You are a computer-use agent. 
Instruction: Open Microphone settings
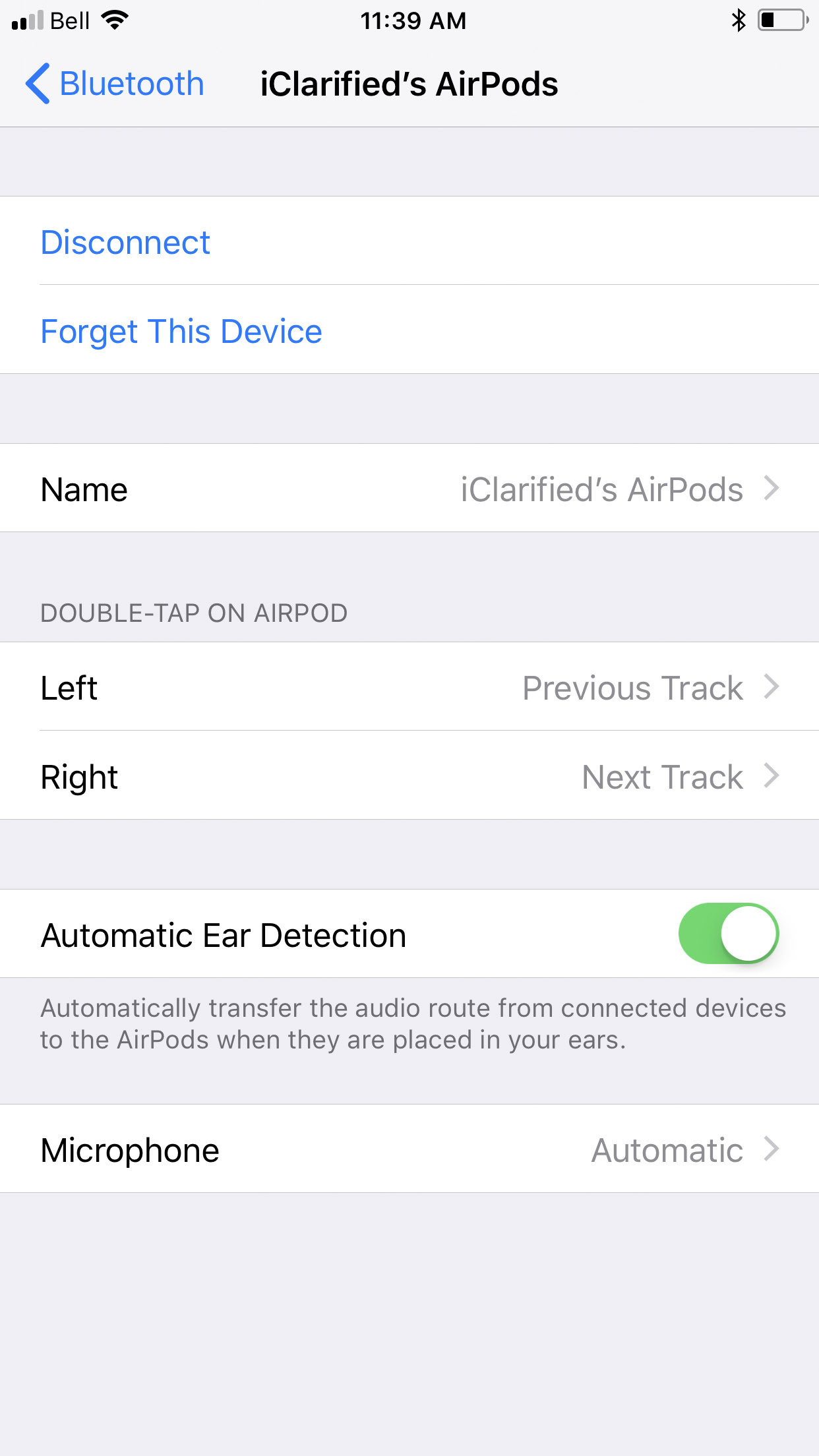point(409,1149)
